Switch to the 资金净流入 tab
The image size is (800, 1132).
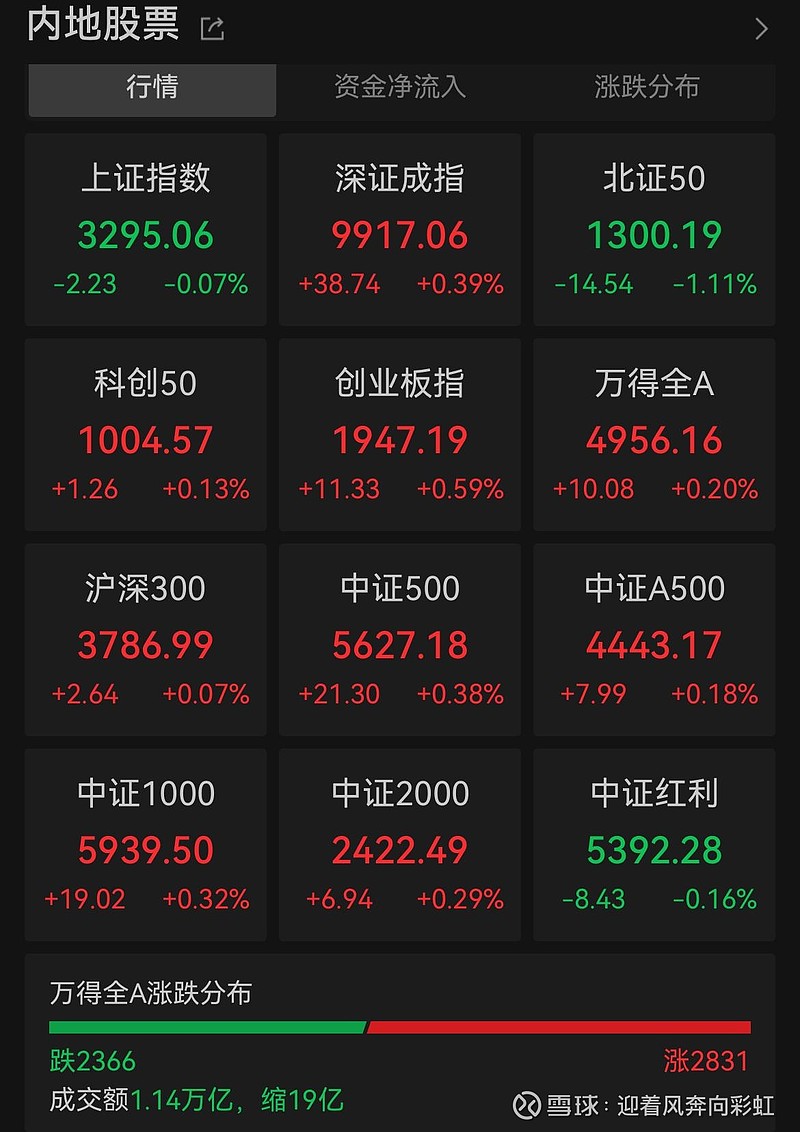coord(399,89)
